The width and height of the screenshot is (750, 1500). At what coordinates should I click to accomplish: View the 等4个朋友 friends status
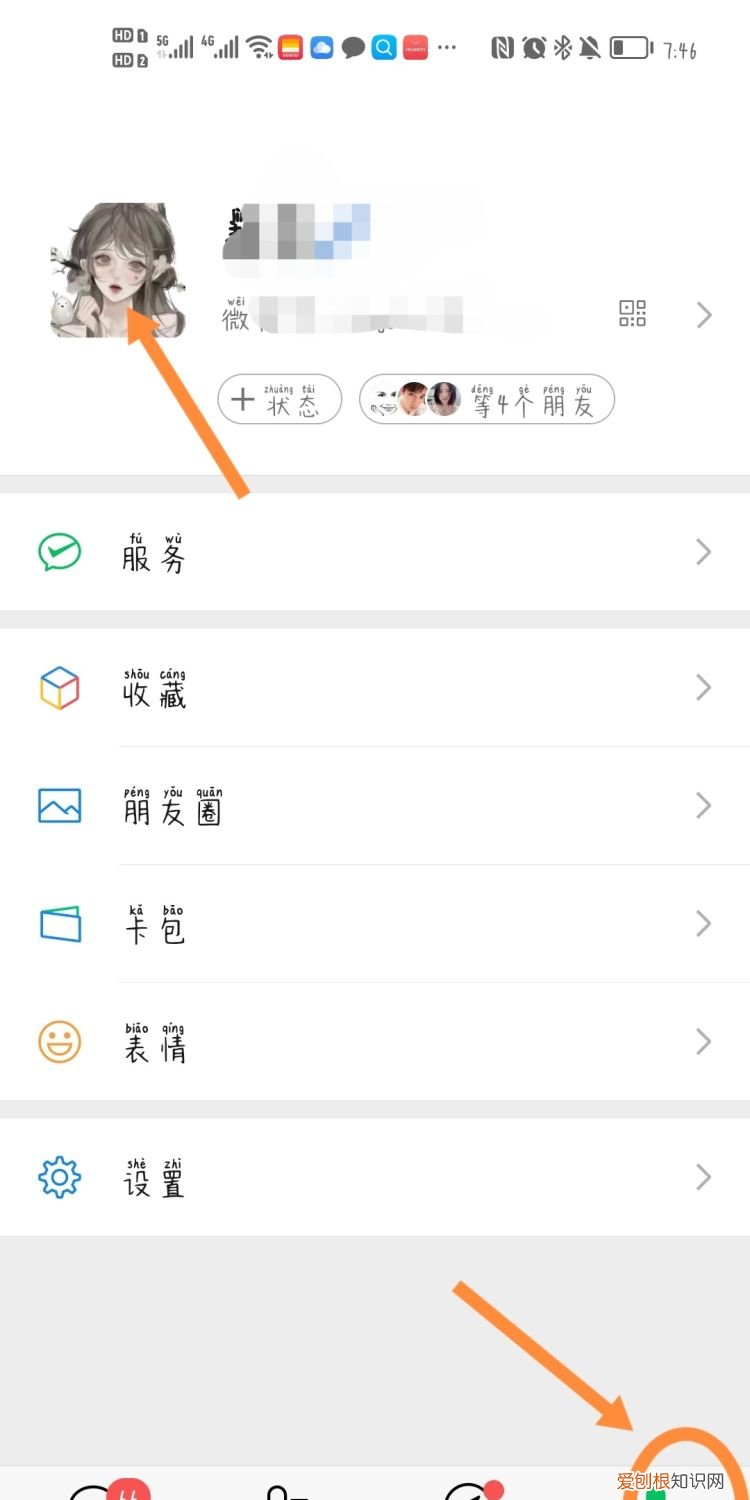[487, 399]
